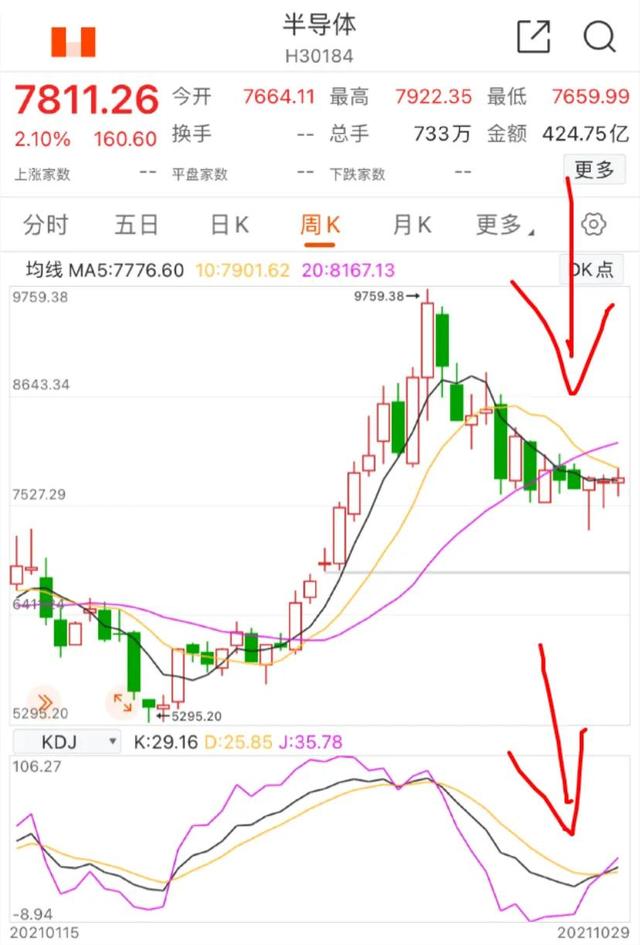The image size is (640, 945).
Task: Tap the double-arrow expand icon on chart
Action: 45,702
